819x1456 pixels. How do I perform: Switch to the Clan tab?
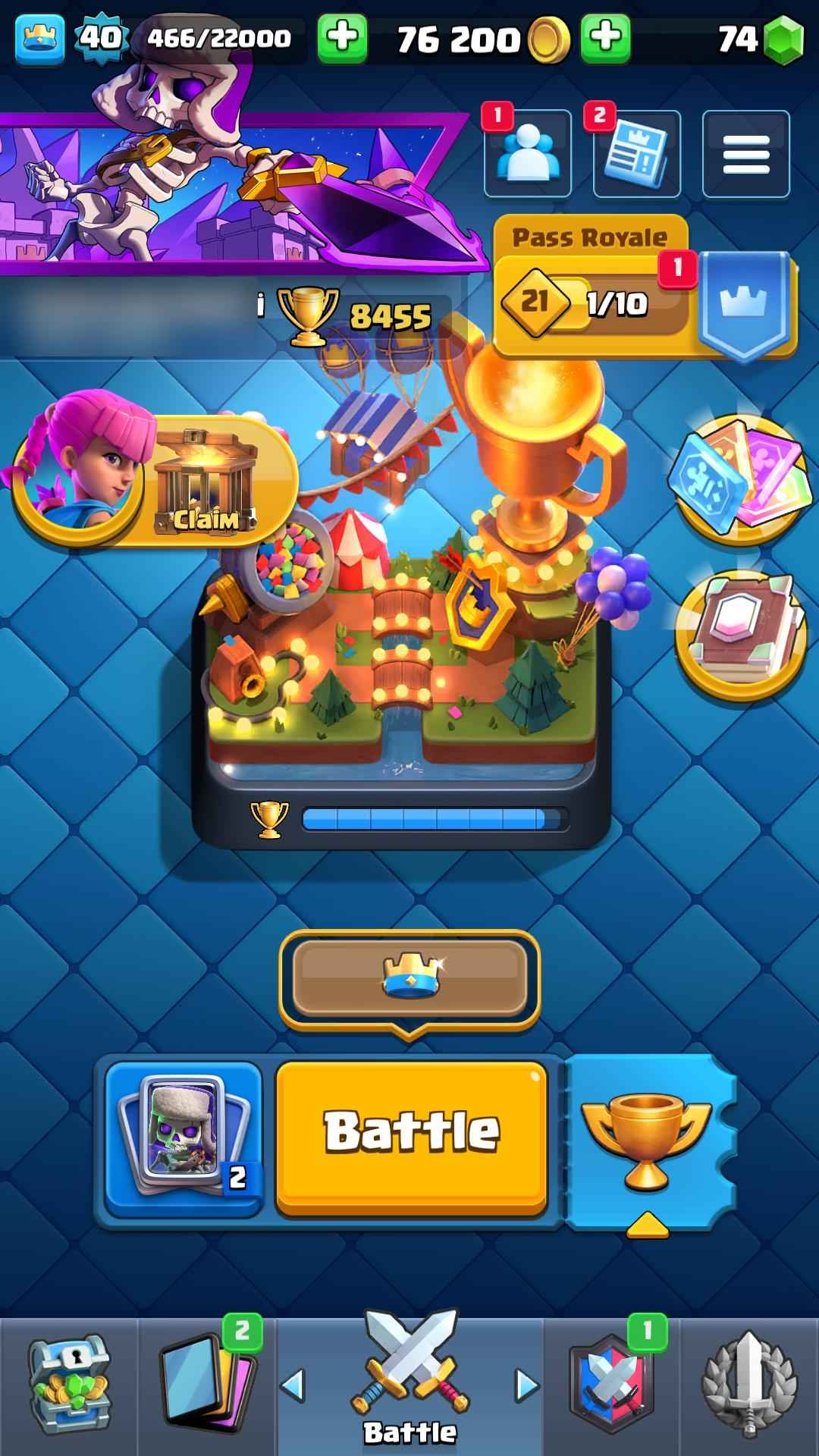point(611,1385)
